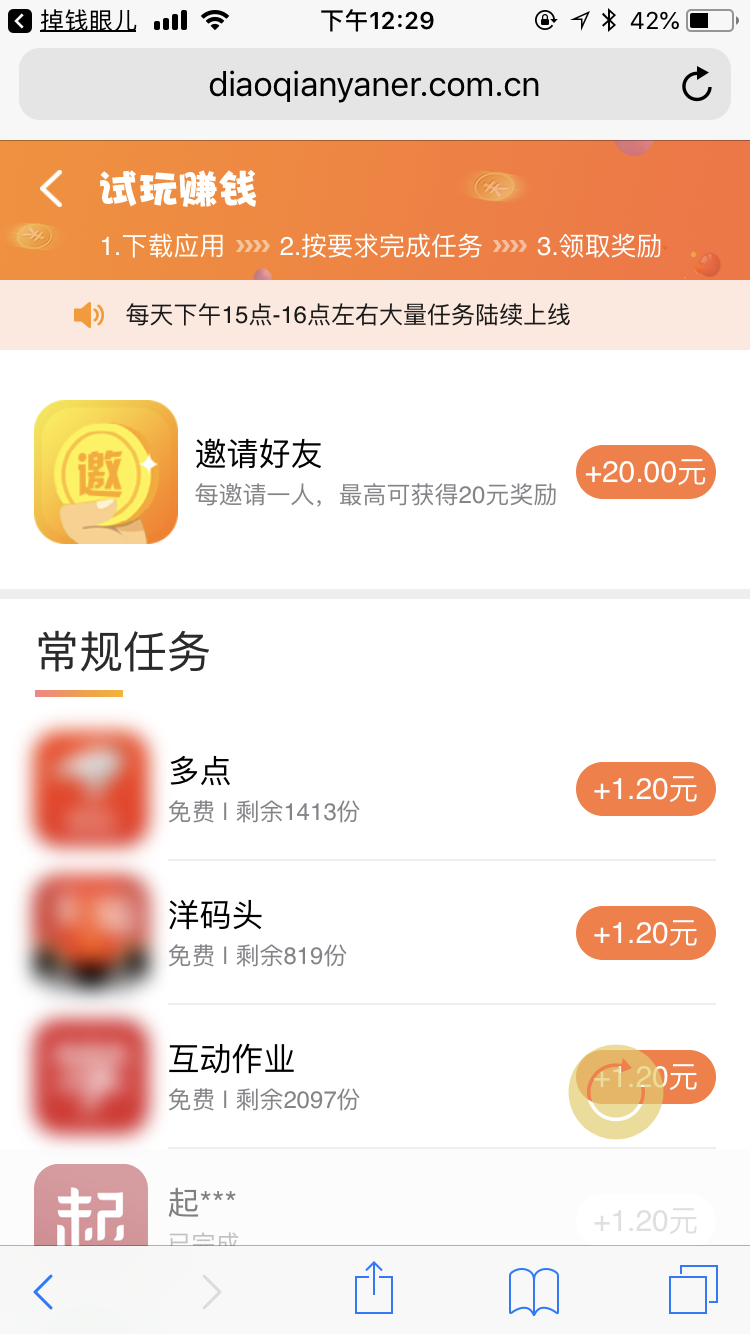The image size is (750, 1334).
Task: Tap the back chevron on 试玩赚钱 header
Action: point(49,187)
